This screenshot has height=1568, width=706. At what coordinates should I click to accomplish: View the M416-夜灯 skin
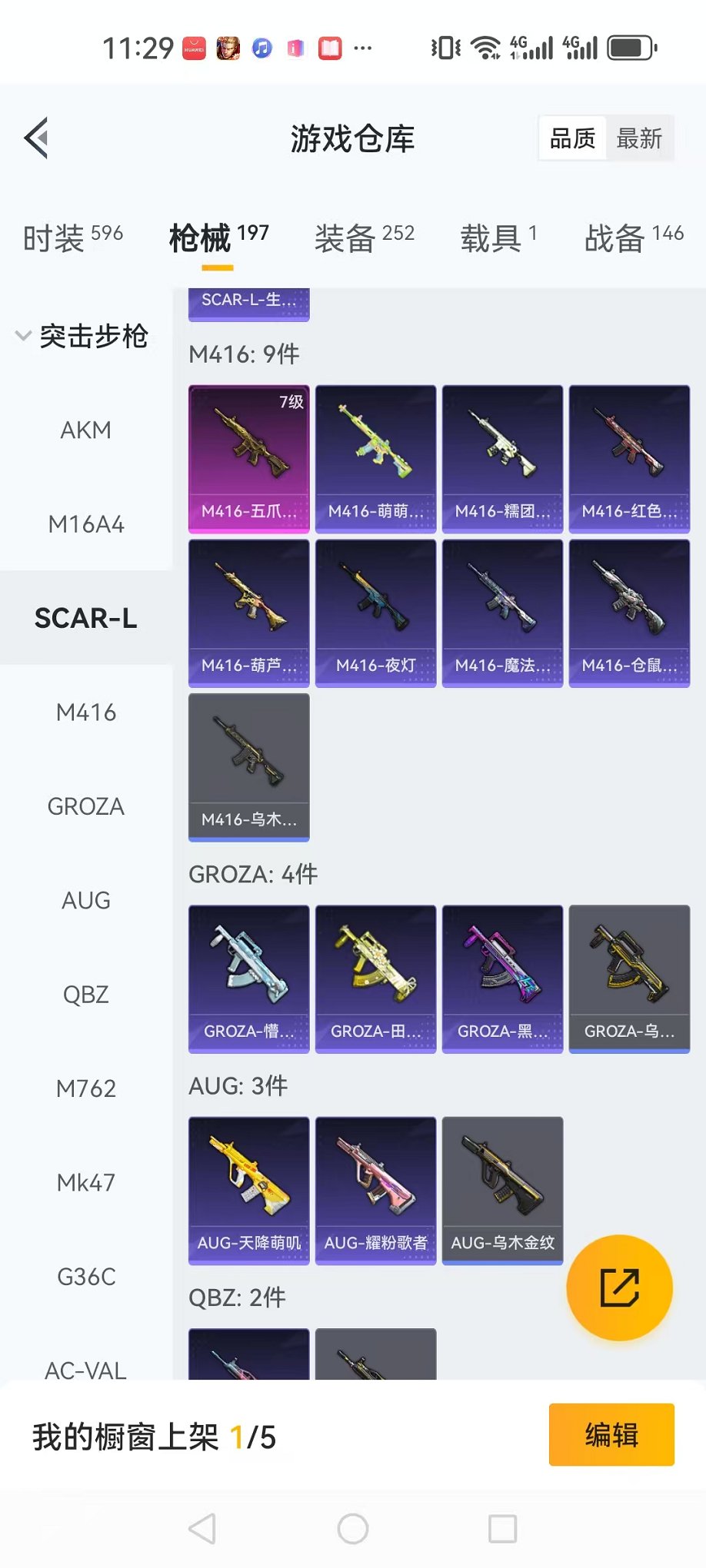click(375, 613)
